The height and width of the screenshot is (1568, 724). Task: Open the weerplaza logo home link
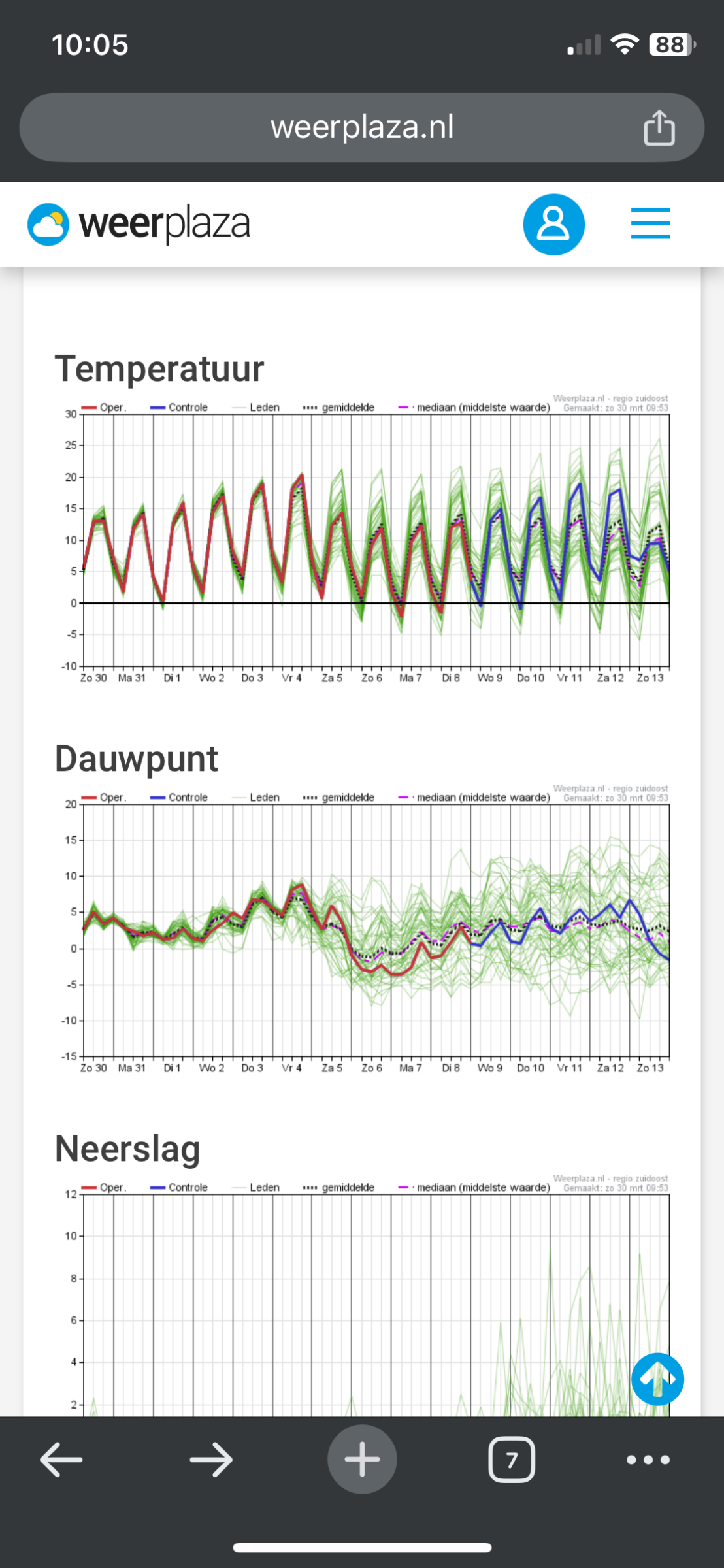[x=139, y=224]
